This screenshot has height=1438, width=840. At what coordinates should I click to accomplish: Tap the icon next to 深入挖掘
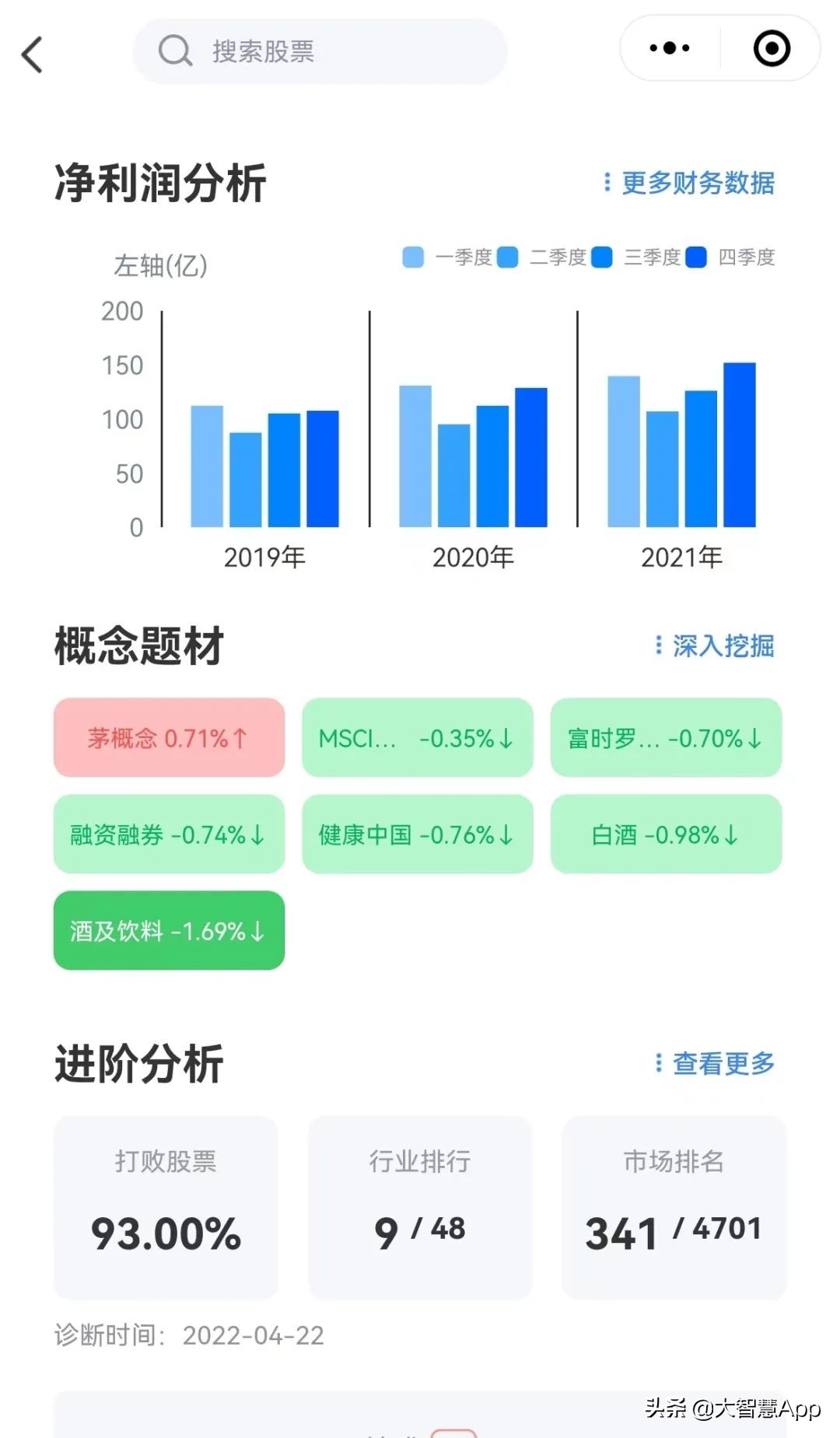coord(658,646)
